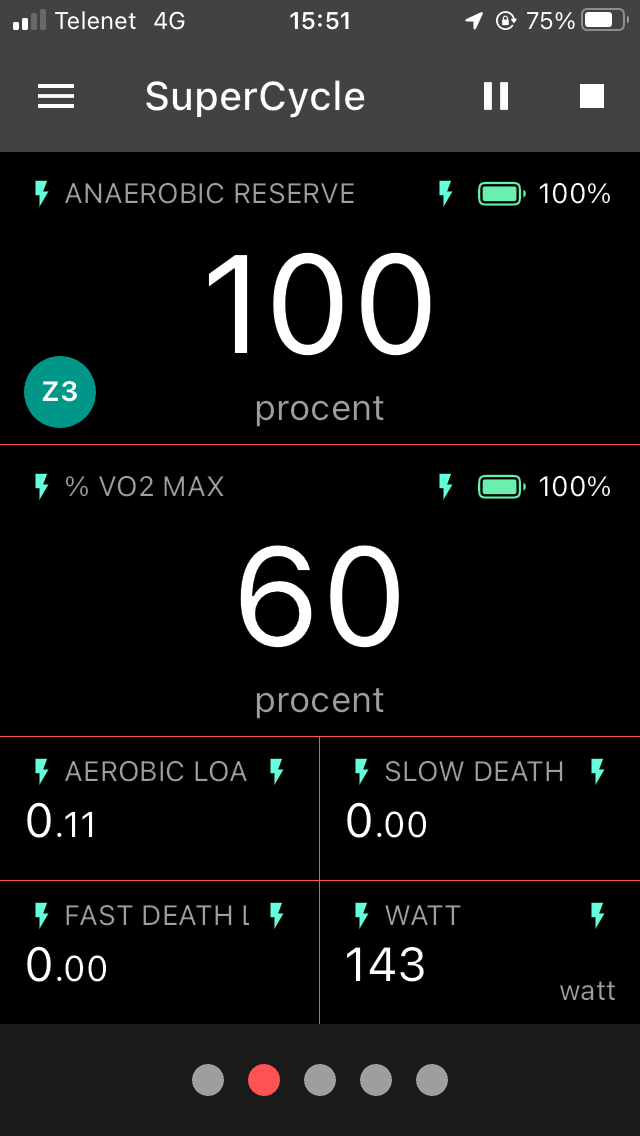Image resolution: width=640 pixels, height=1136 pixels.
Task: Open the % VO2 Max data field
Action: click(x=320, y=590)
